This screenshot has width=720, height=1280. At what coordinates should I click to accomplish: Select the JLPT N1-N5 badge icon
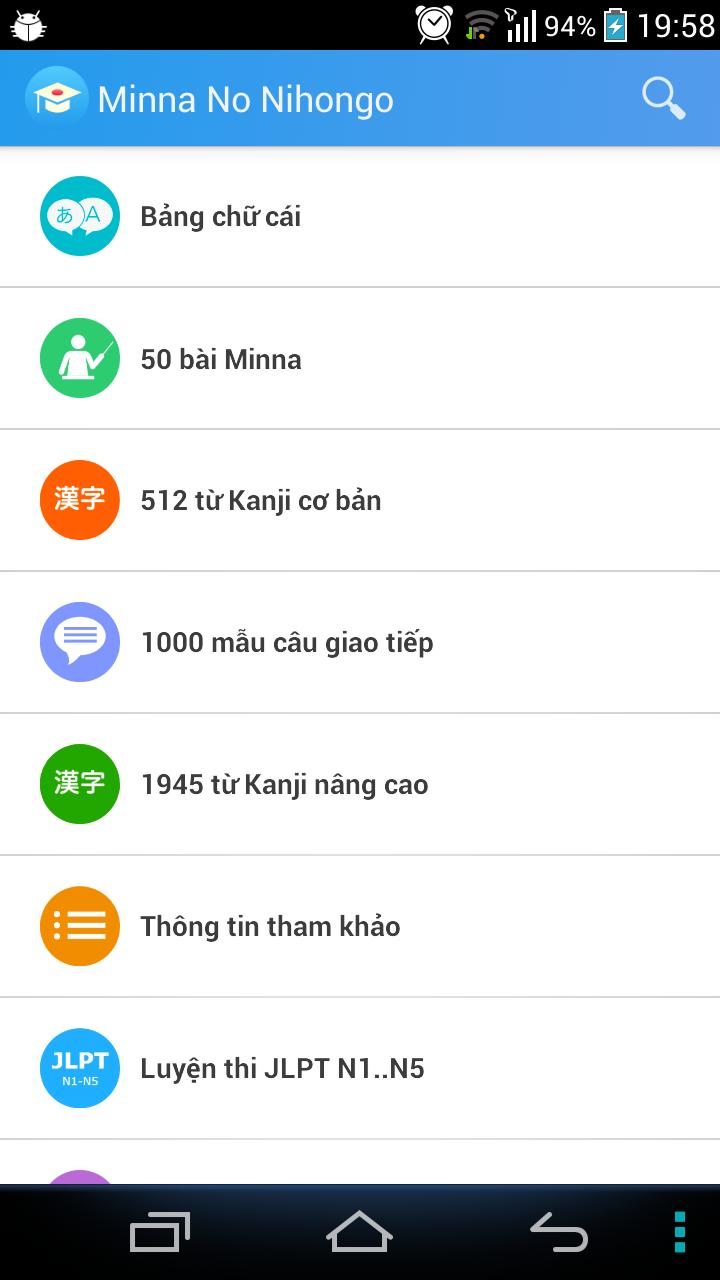pyautogui.click(x=79, y=1068)
